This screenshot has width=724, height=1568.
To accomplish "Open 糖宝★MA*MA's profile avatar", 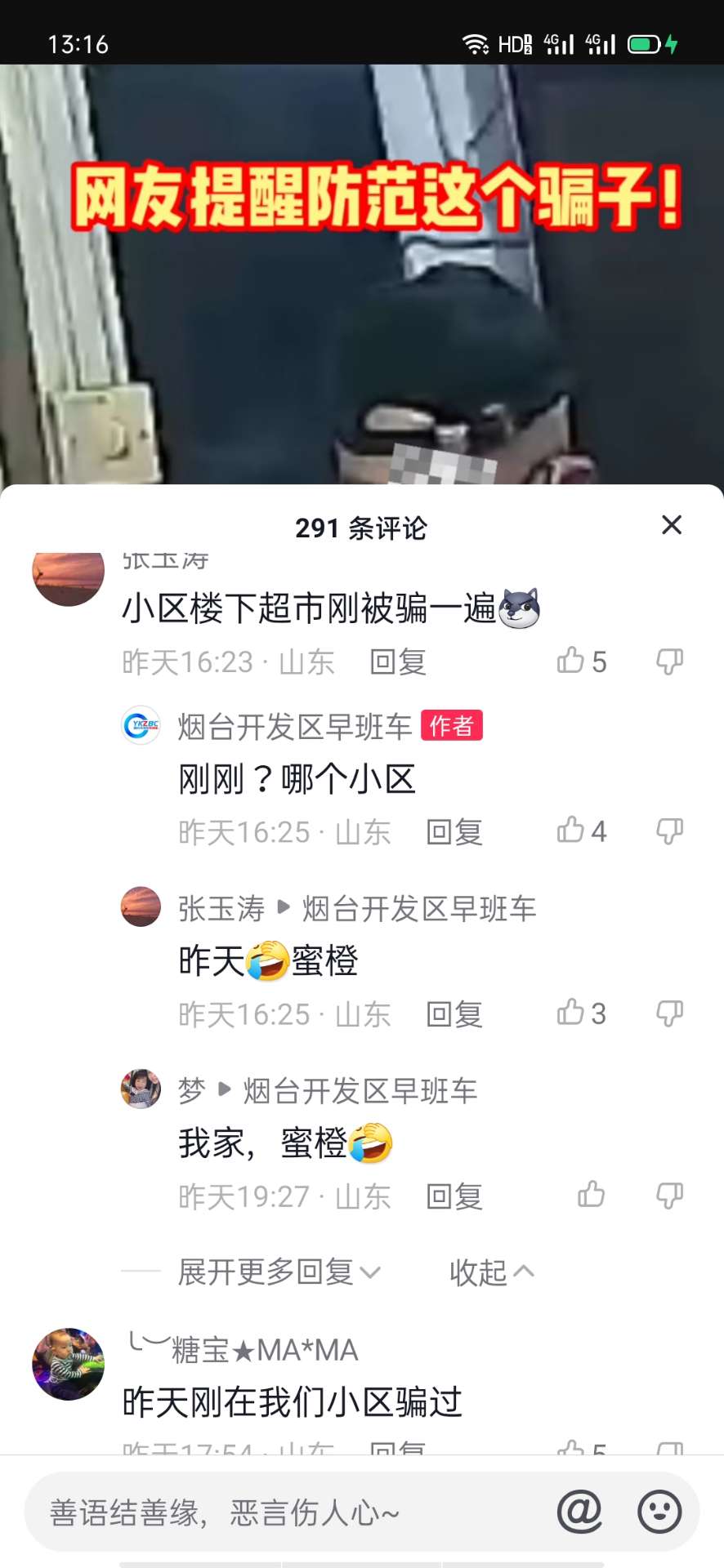I will [69, 1364].
